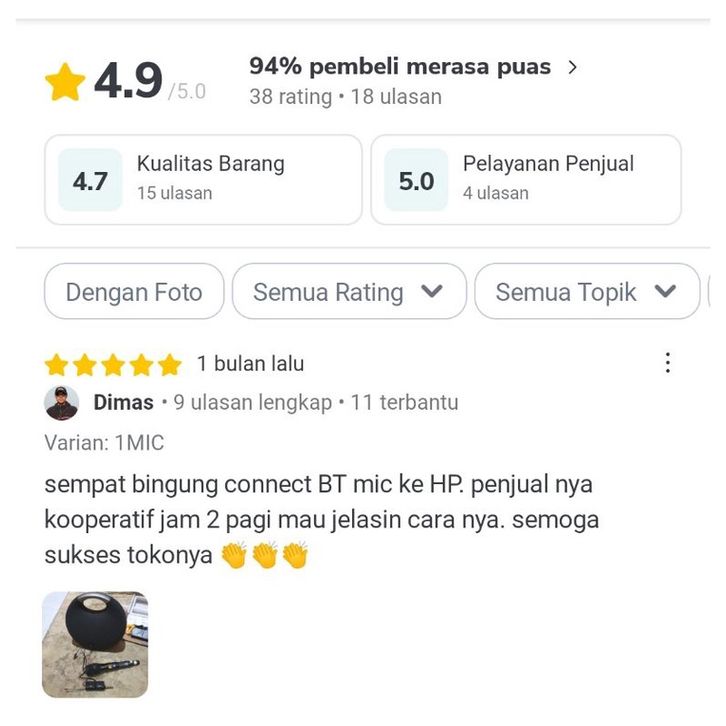The height and width of the screenshot is (726, 726).
Task: Select the Pelayanan Penjual rating card
Action: tap(526, 180)
